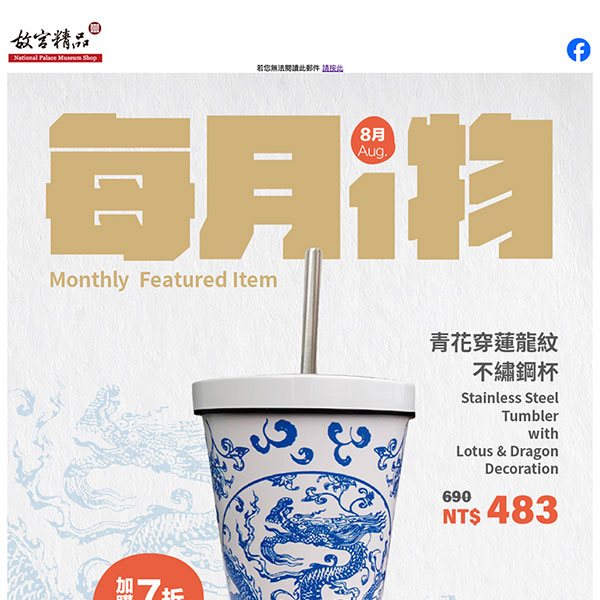This screenshot has height=600, width=600.
Task: Tap the underlined 請按此 link
Action: click(x=332, y=68)
